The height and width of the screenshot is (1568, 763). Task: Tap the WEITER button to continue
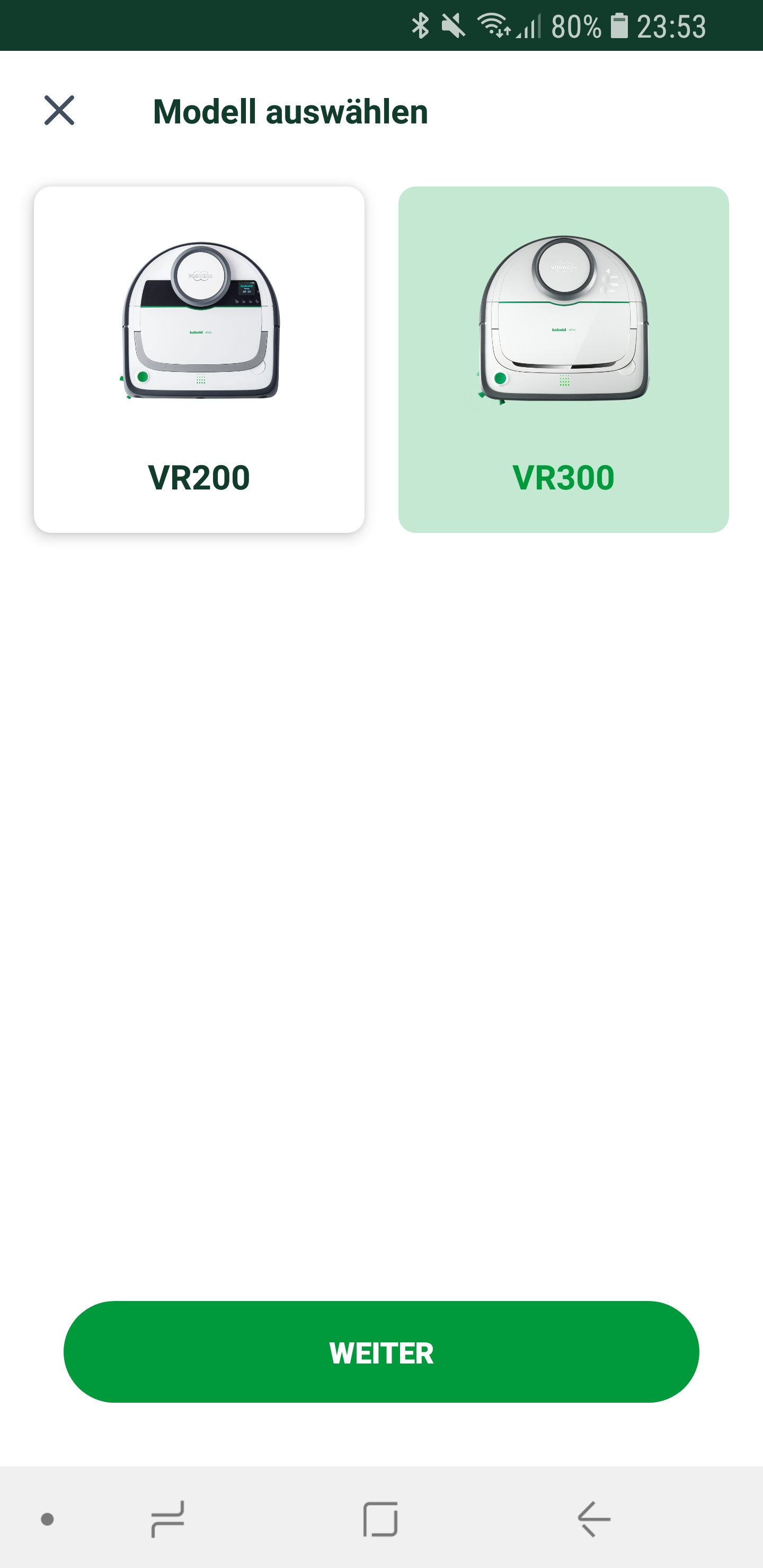tap(381, 1352)
